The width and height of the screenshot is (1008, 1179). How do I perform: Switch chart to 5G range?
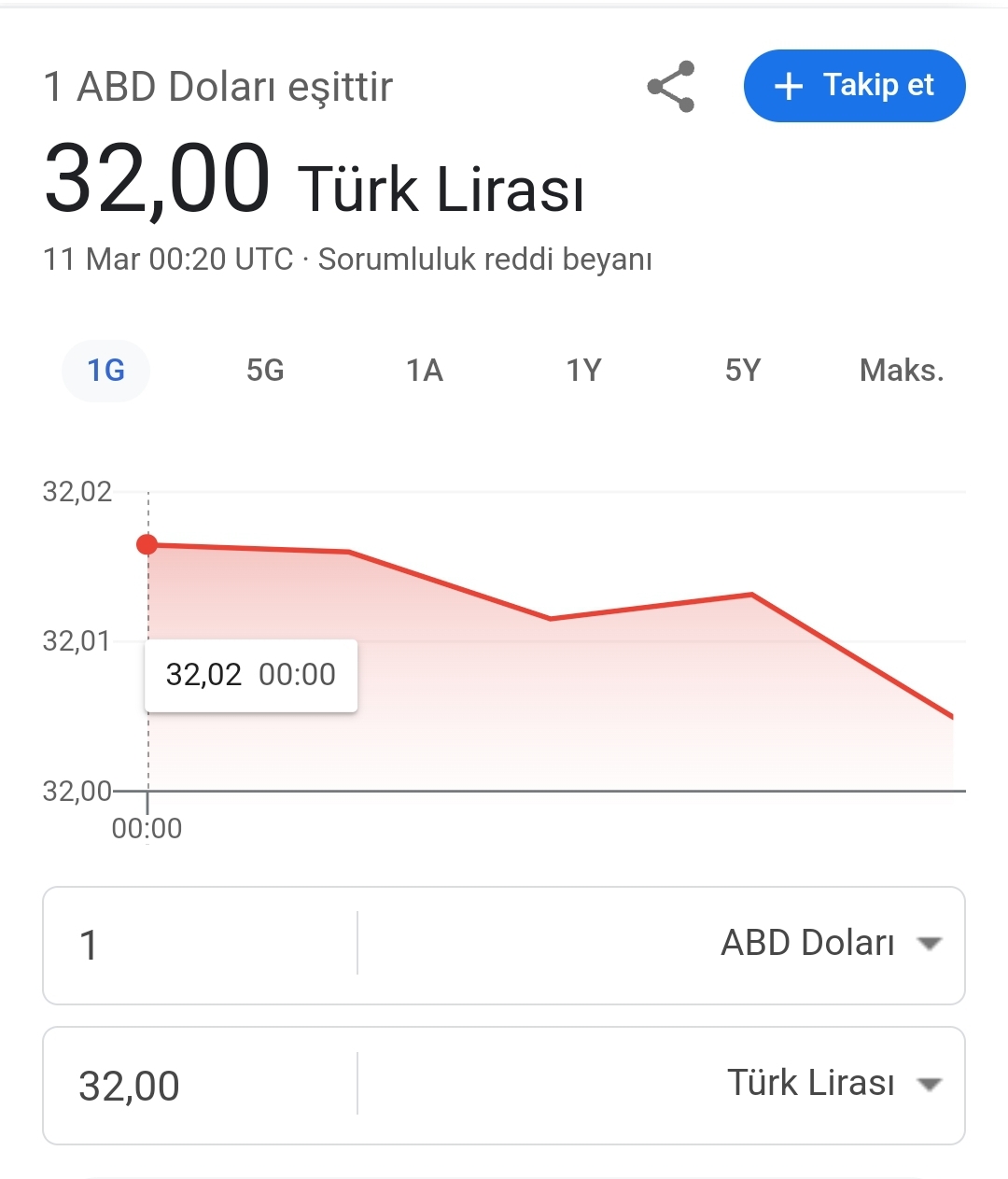[265, 371]
